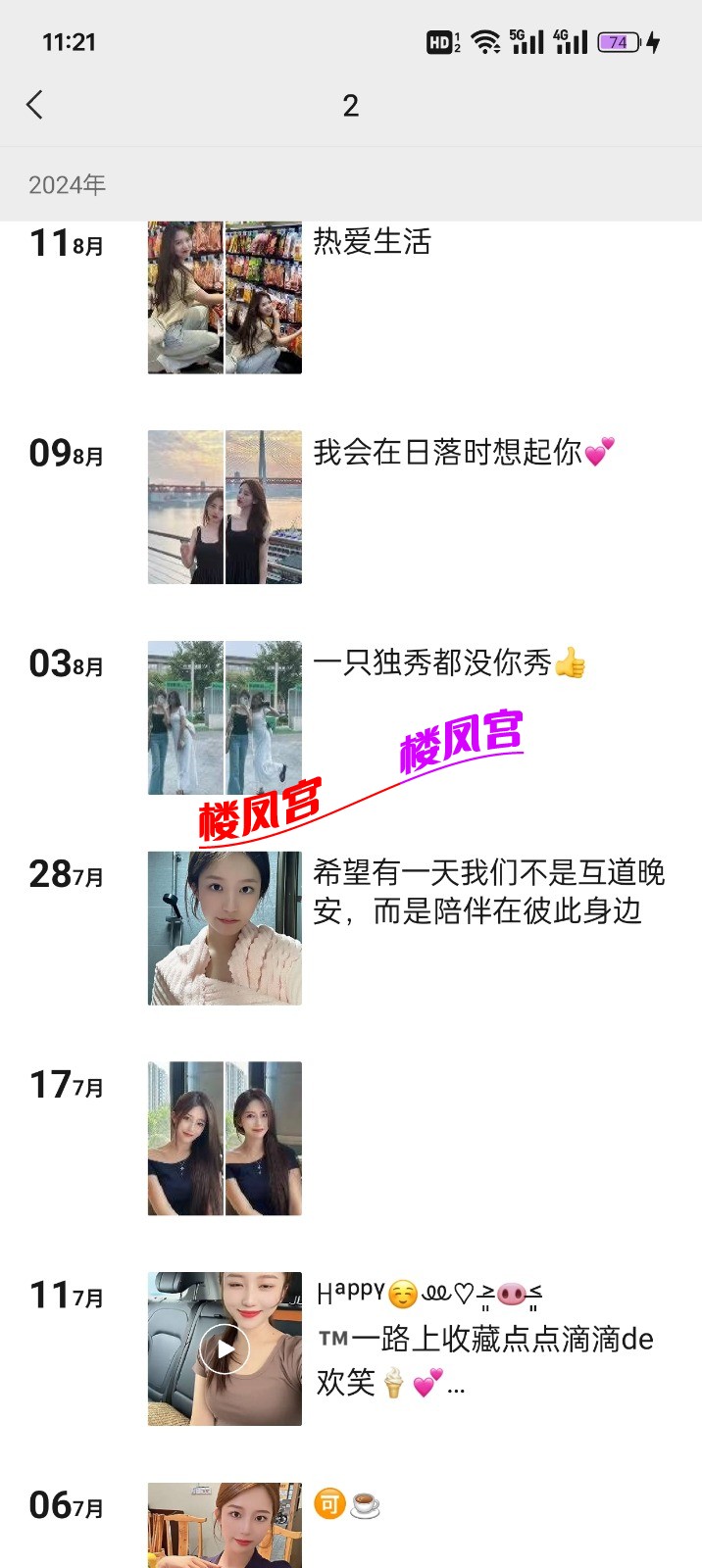The image size is (702, 1568).
Task: Go back using the top-left arrow
Action: click(35, 105)
